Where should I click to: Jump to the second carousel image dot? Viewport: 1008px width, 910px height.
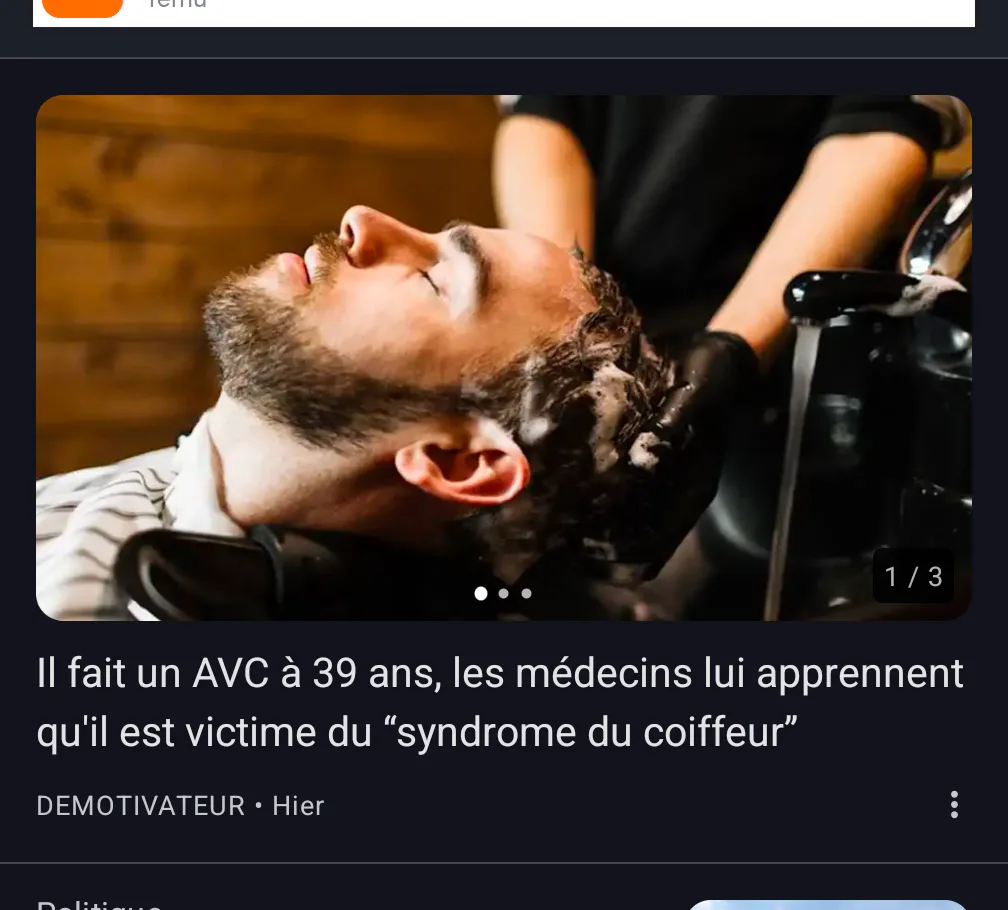503,594
